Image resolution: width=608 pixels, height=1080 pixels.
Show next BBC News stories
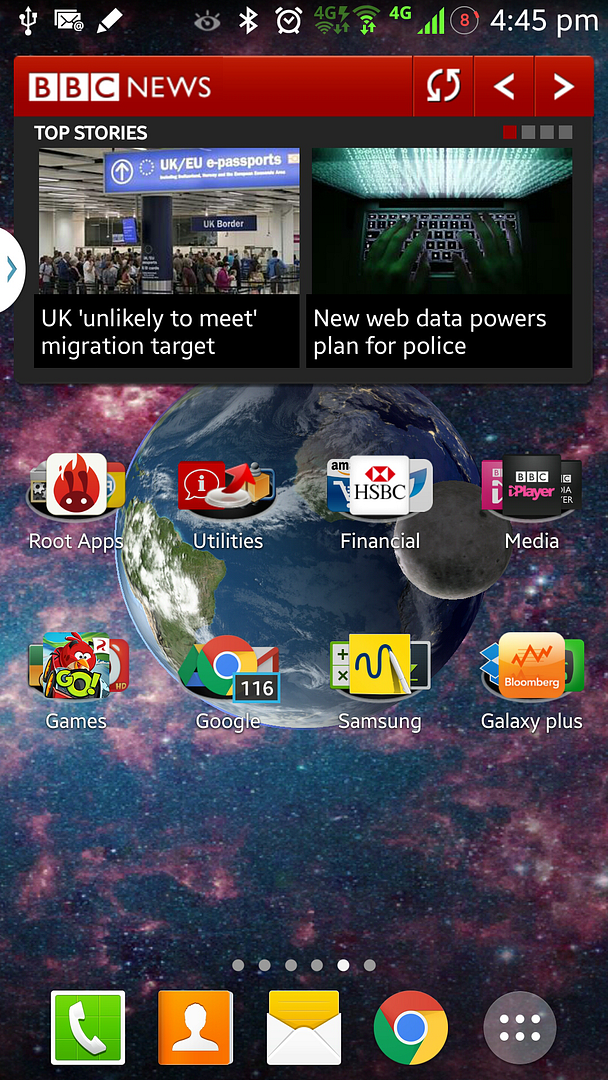pyautogui.click(x=564, y=87)
